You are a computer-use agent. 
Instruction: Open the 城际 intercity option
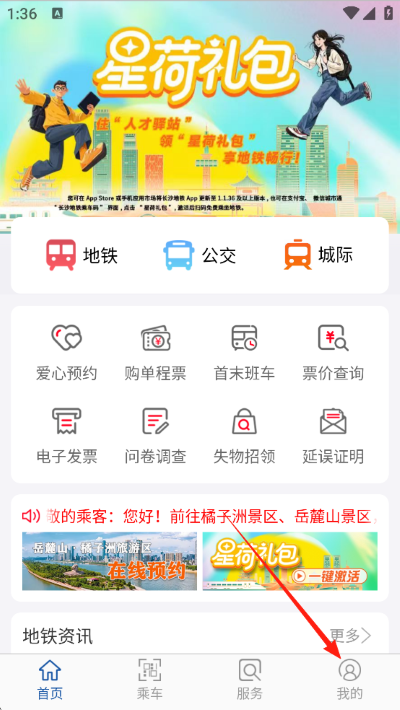coord(318,255)
